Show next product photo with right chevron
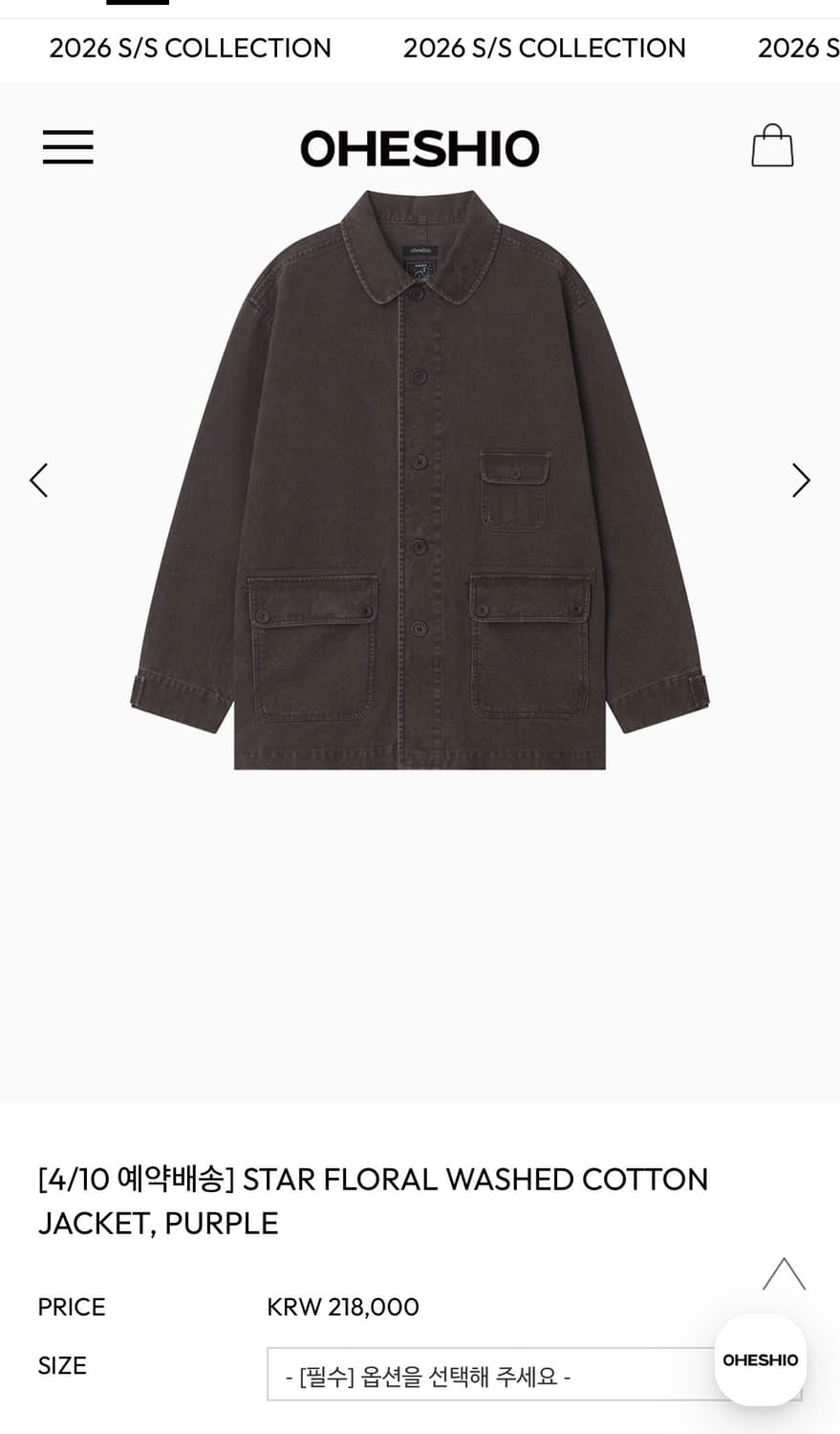The width and height of the screenshot is (840, 1434). point(801,479)
